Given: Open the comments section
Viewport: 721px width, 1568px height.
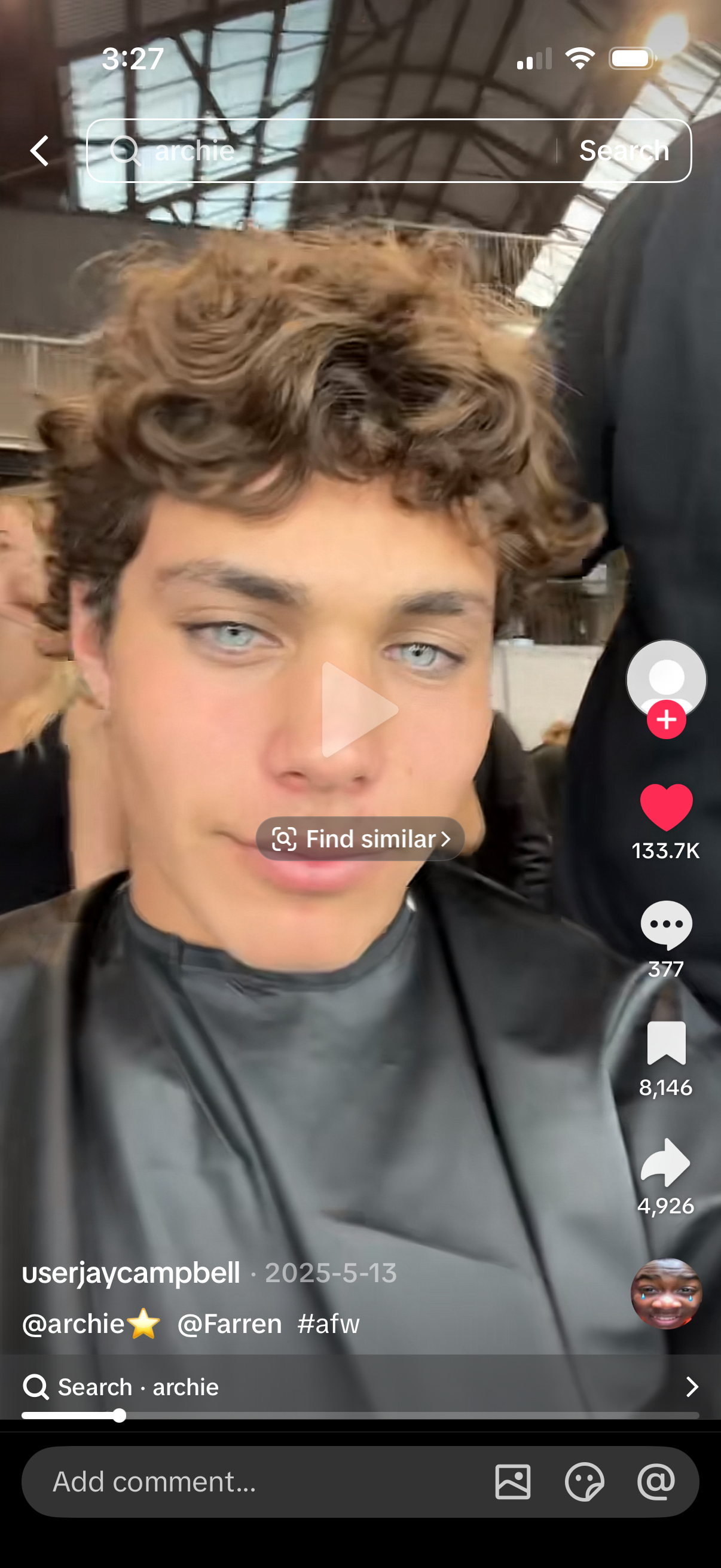Looking at the screenshot, I should (666, 925).
